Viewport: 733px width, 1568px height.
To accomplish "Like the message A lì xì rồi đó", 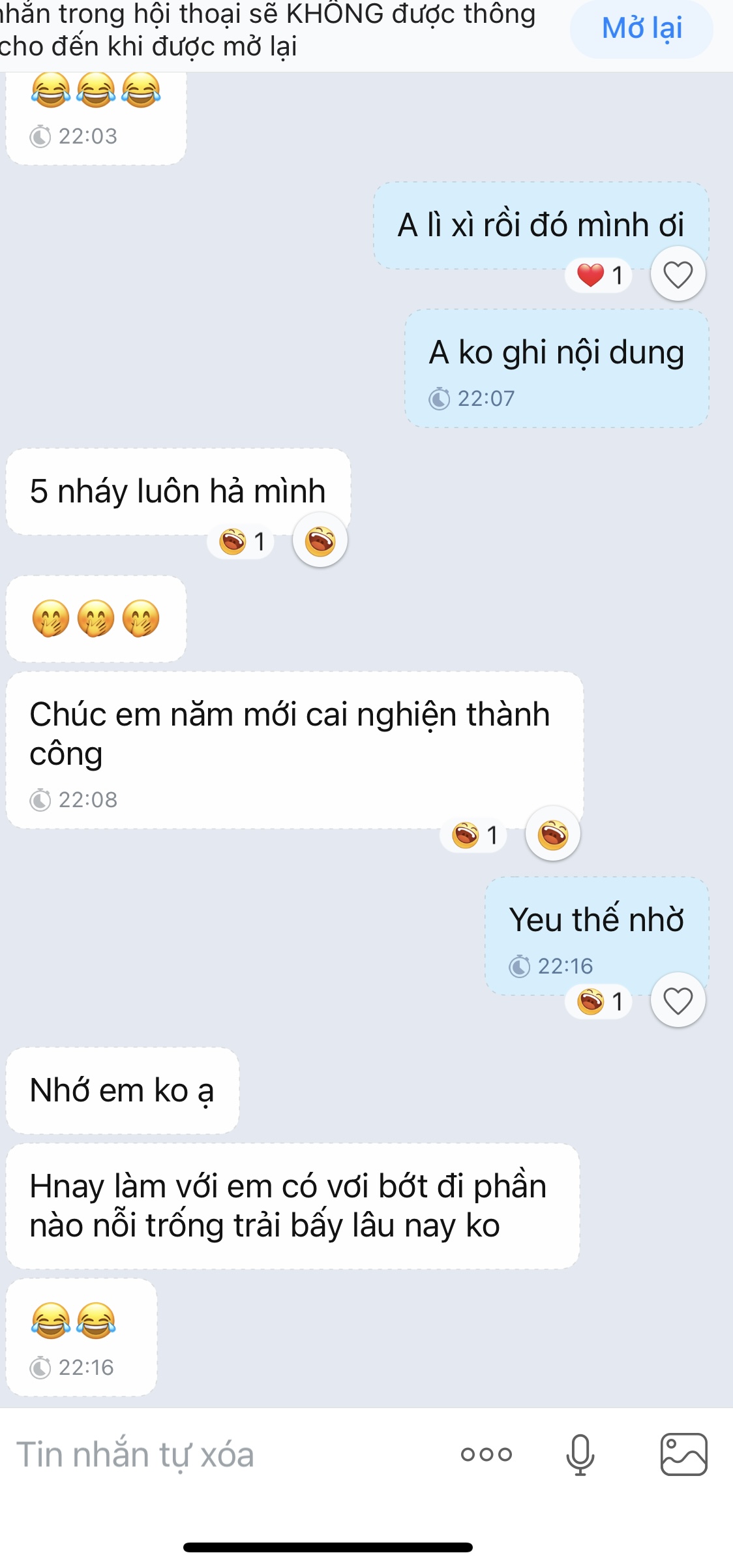I will click(x=678, y=274).
